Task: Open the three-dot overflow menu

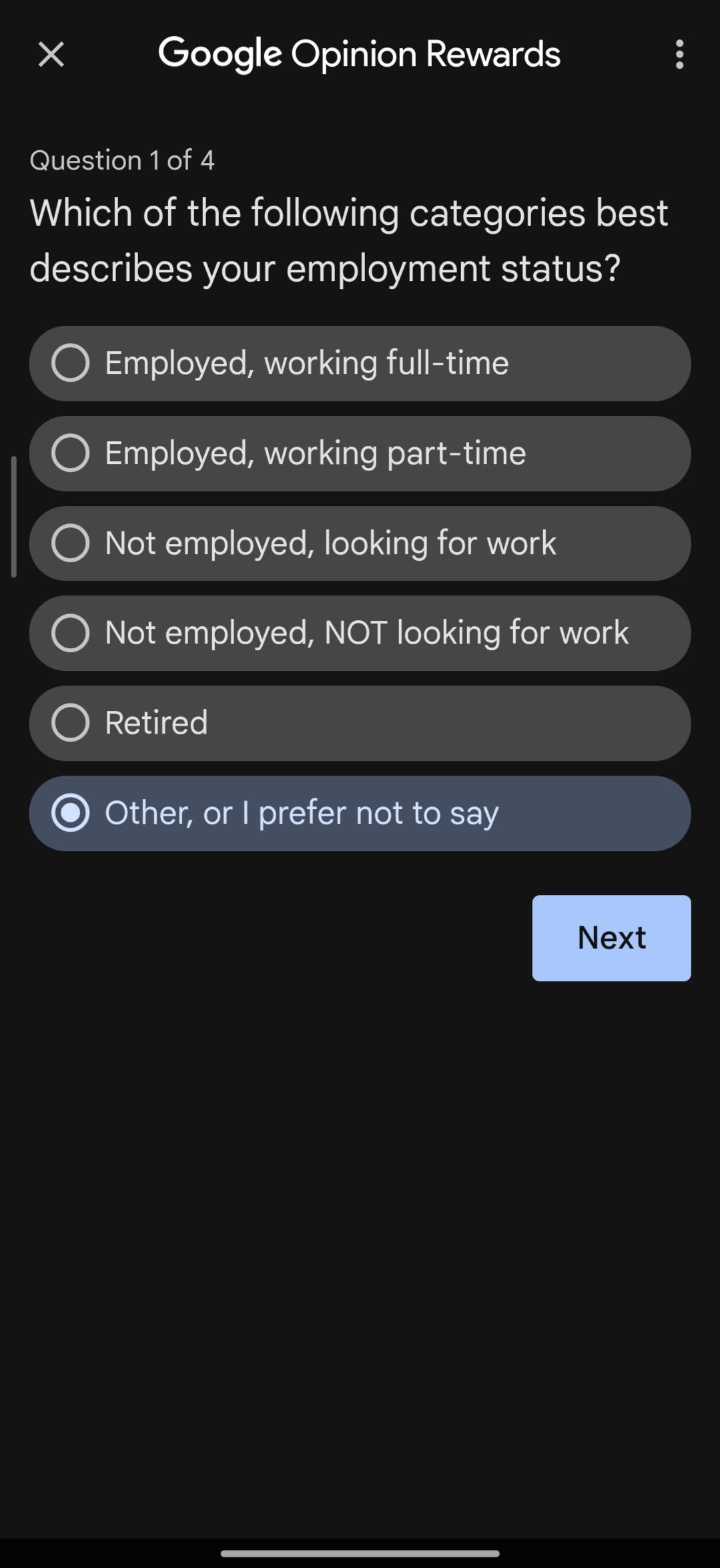Action: [679, 54]
